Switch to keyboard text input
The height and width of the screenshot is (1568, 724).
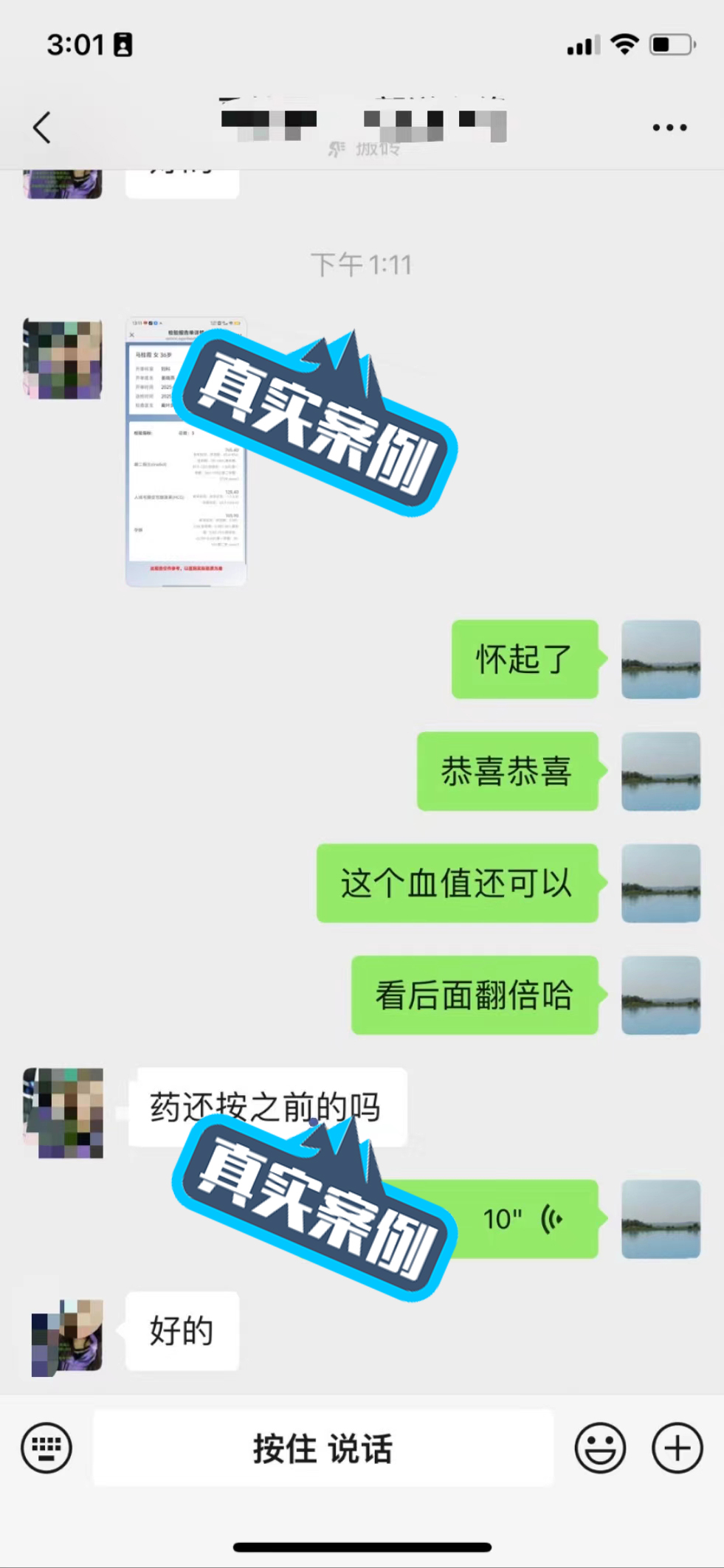[x=46, y=1447]
